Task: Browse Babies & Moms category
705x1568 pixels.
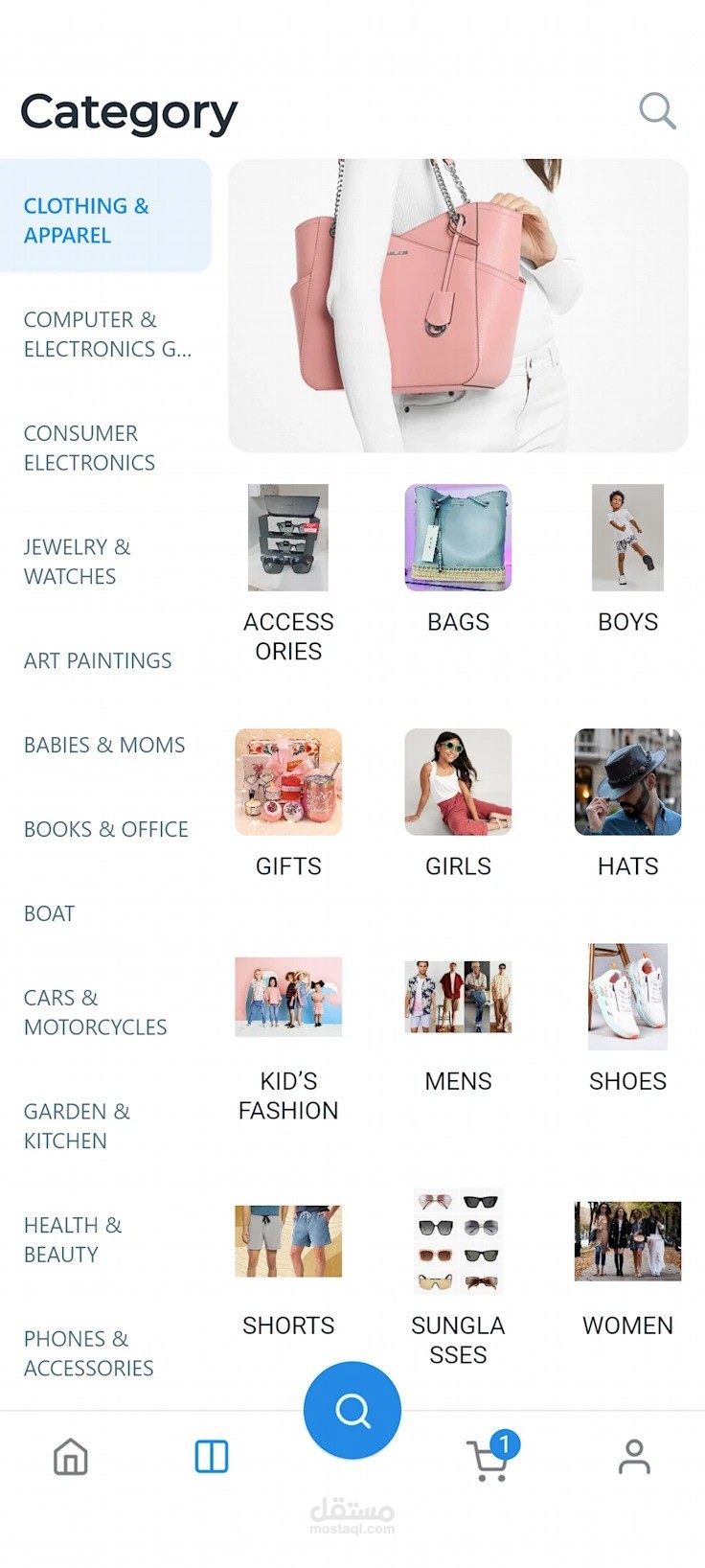Action: pyautogui.click(x=104, y=745)
